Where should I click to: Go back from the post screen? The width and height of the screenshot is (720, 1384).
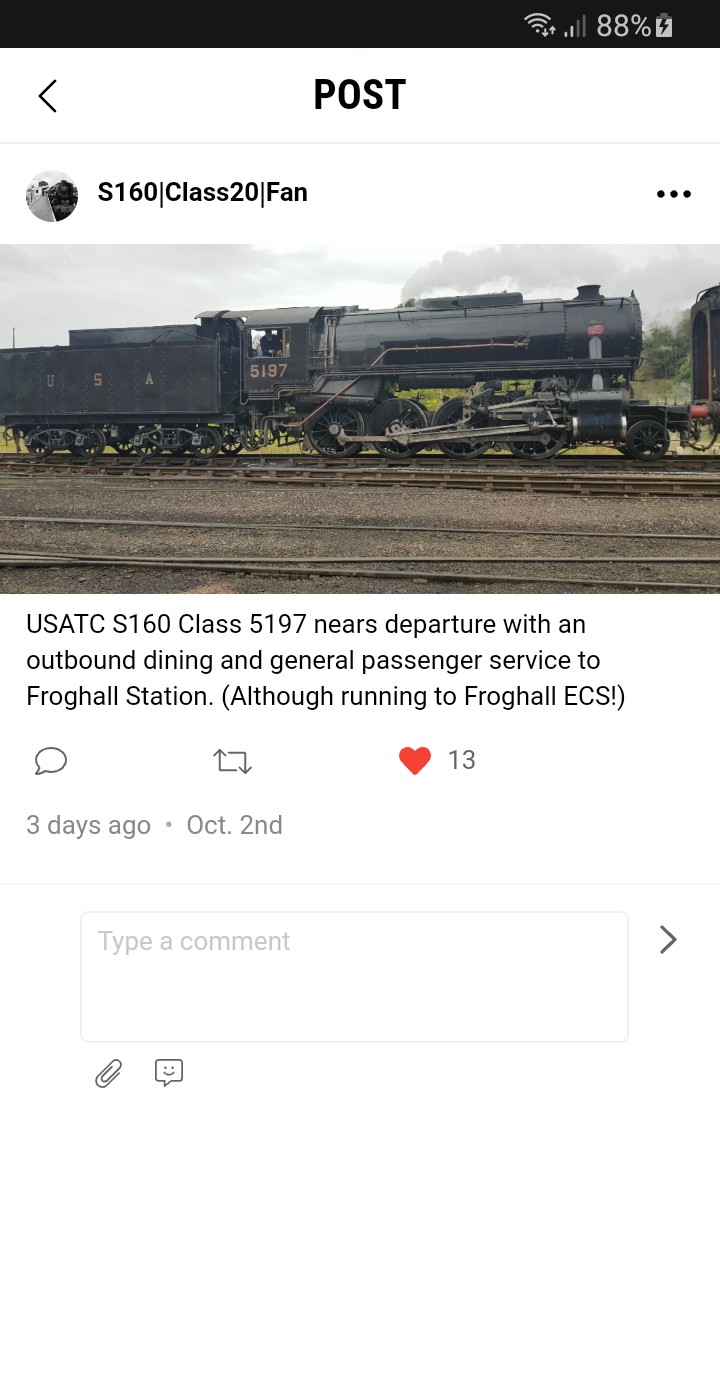pos(47,96)
